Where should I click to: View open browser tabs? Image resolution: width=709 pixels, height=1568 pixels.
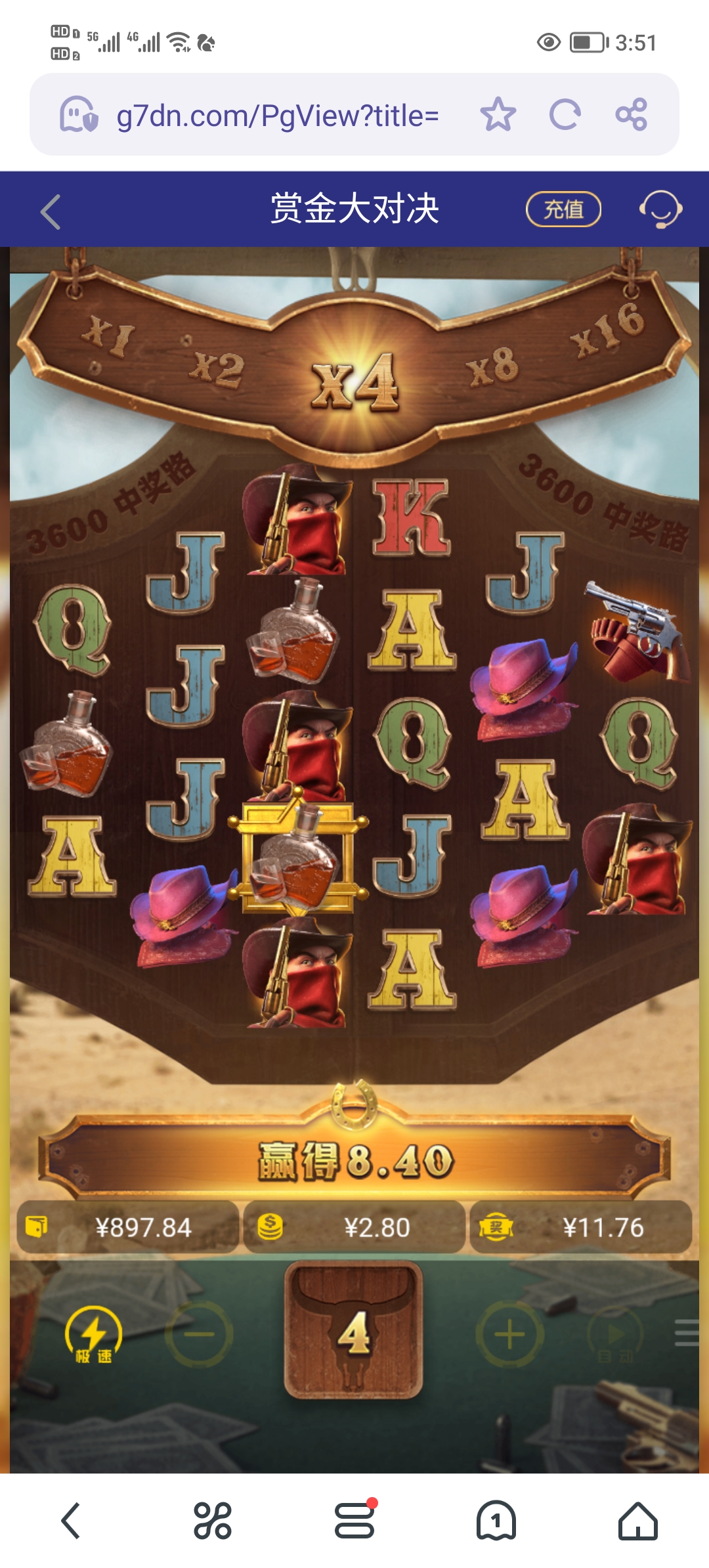coord(496,1521)
